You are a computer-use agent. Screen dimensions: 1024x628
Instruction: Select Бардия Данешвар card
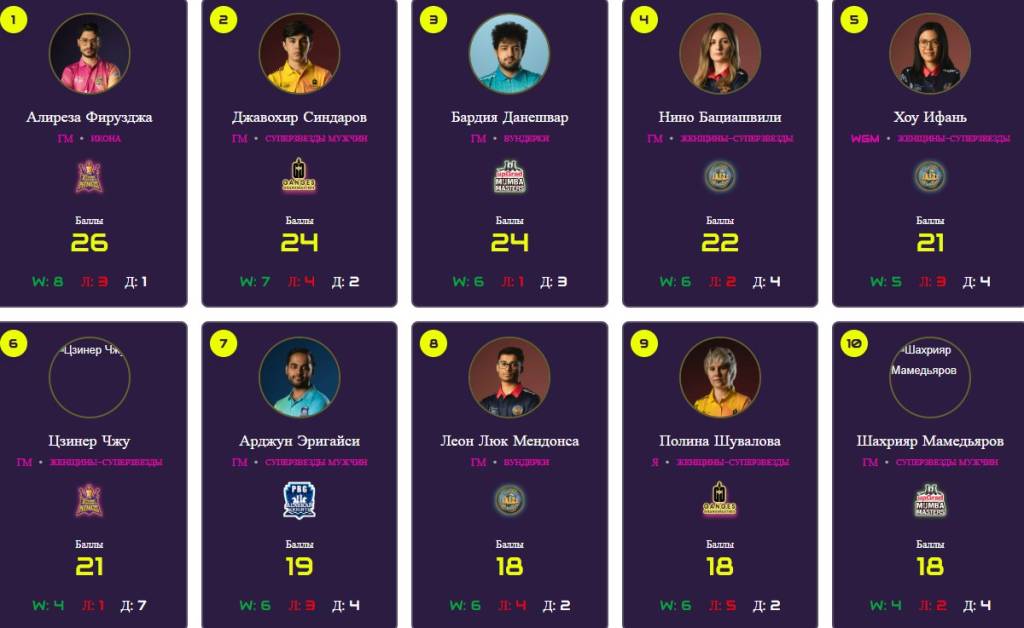pos(509,150)
